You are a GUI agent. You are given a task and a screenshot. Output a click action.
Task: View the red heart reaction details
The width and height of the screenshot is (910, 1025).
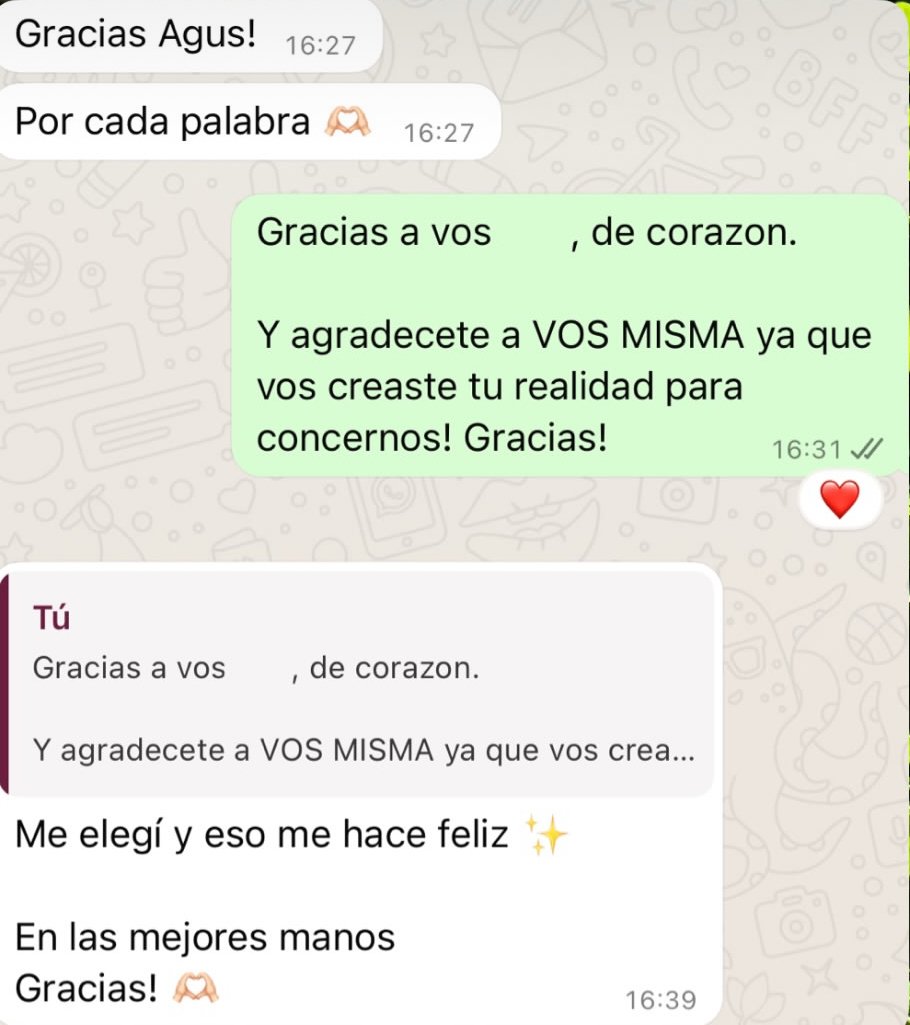(x=839, y=499)
